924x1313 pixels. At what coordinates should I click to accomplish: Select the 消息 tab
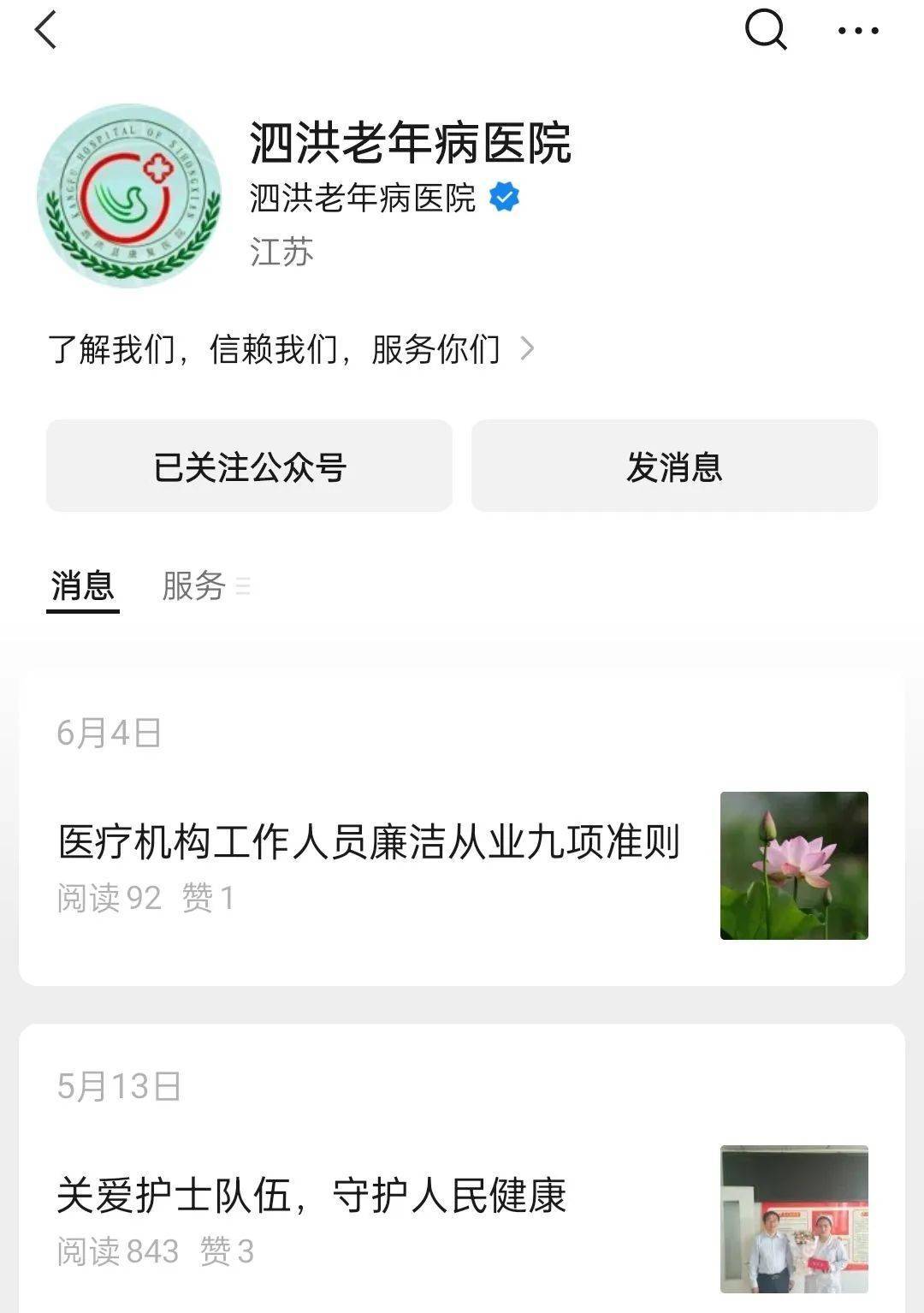82,586
